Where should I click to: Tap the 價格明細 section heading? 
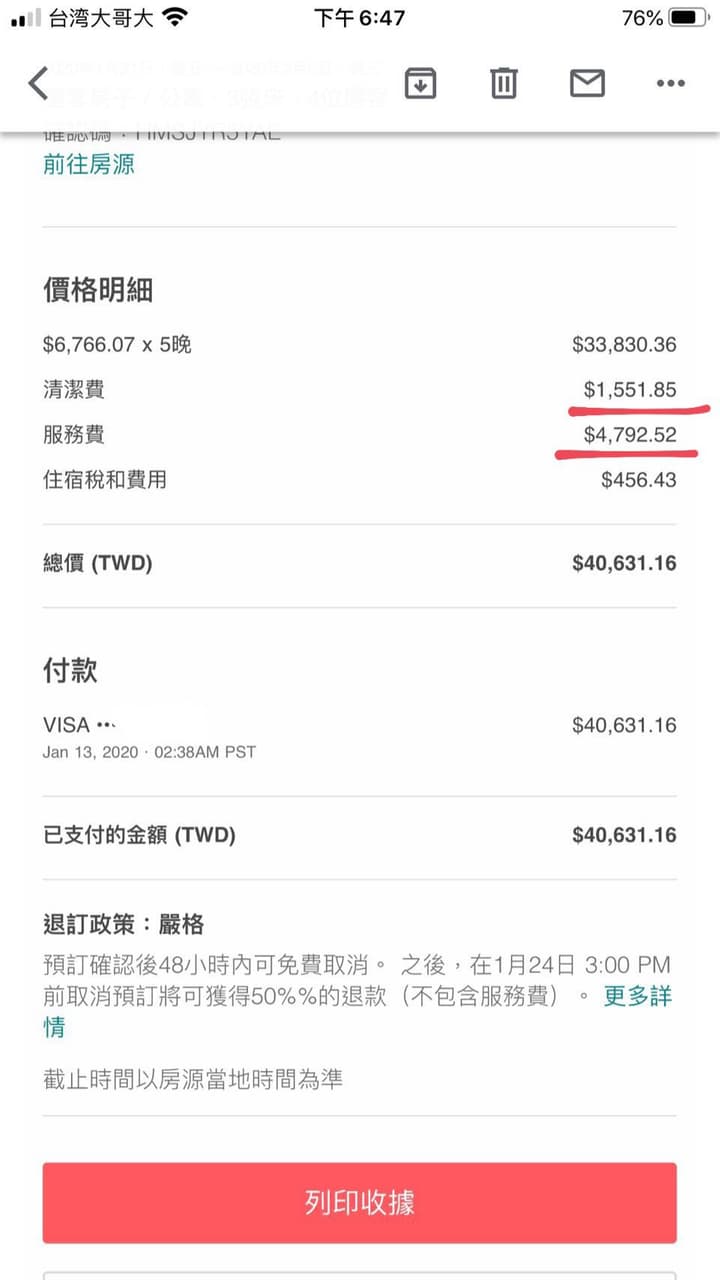click(101, 290)
